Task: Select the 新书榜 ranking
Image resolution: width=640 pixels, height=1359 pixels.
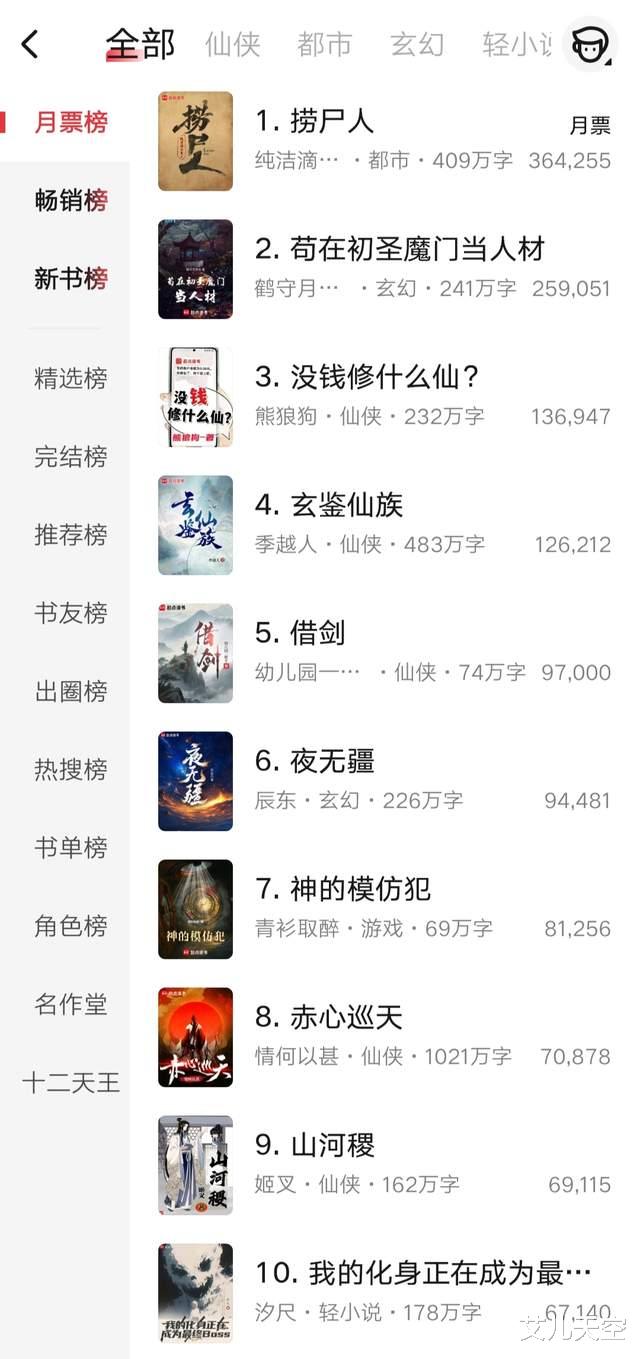Action: (70, 278)
